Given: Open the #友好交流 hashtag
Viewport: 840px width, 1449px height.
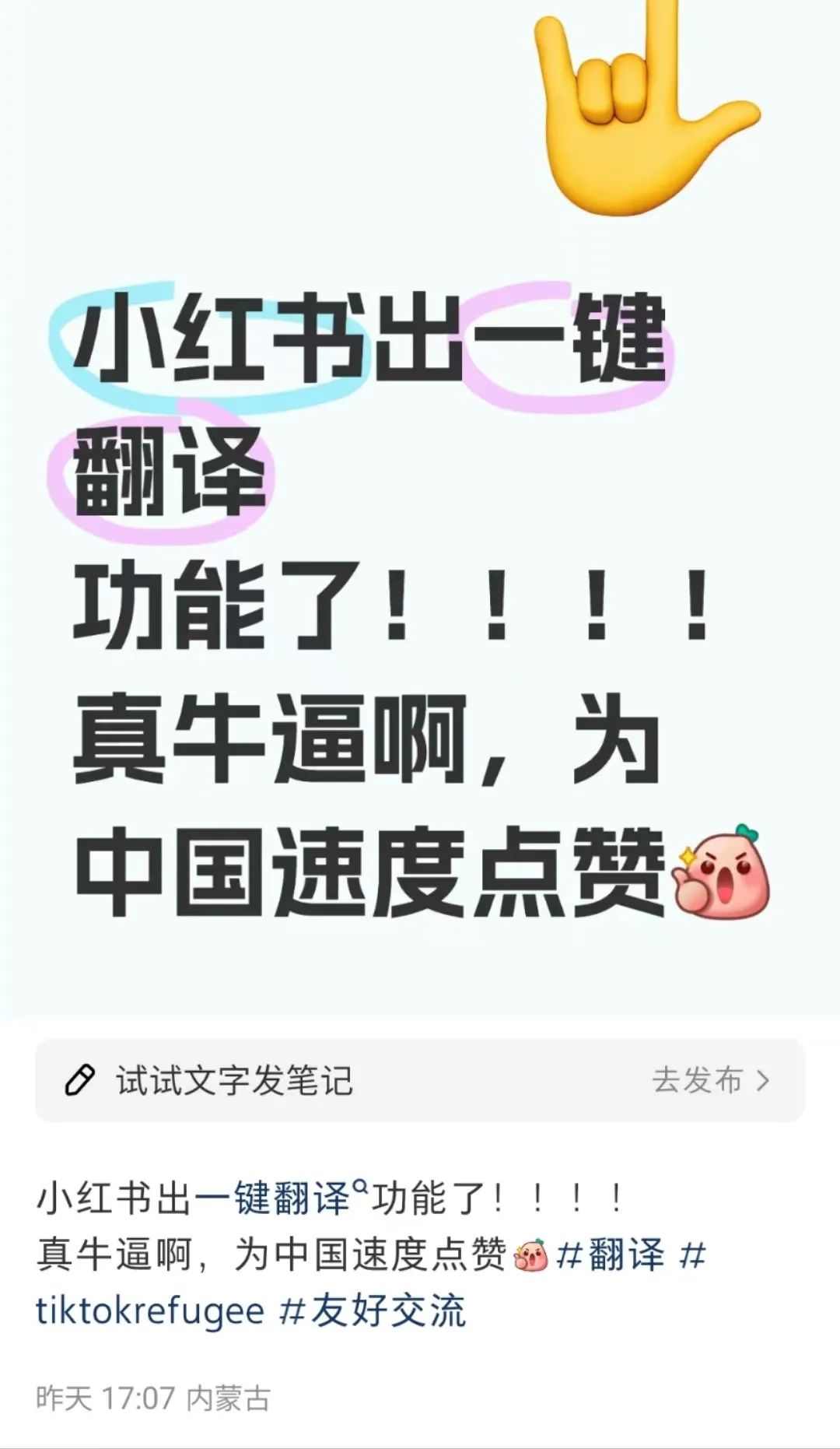Looking at the screenshot, I should coord(373,1310).
